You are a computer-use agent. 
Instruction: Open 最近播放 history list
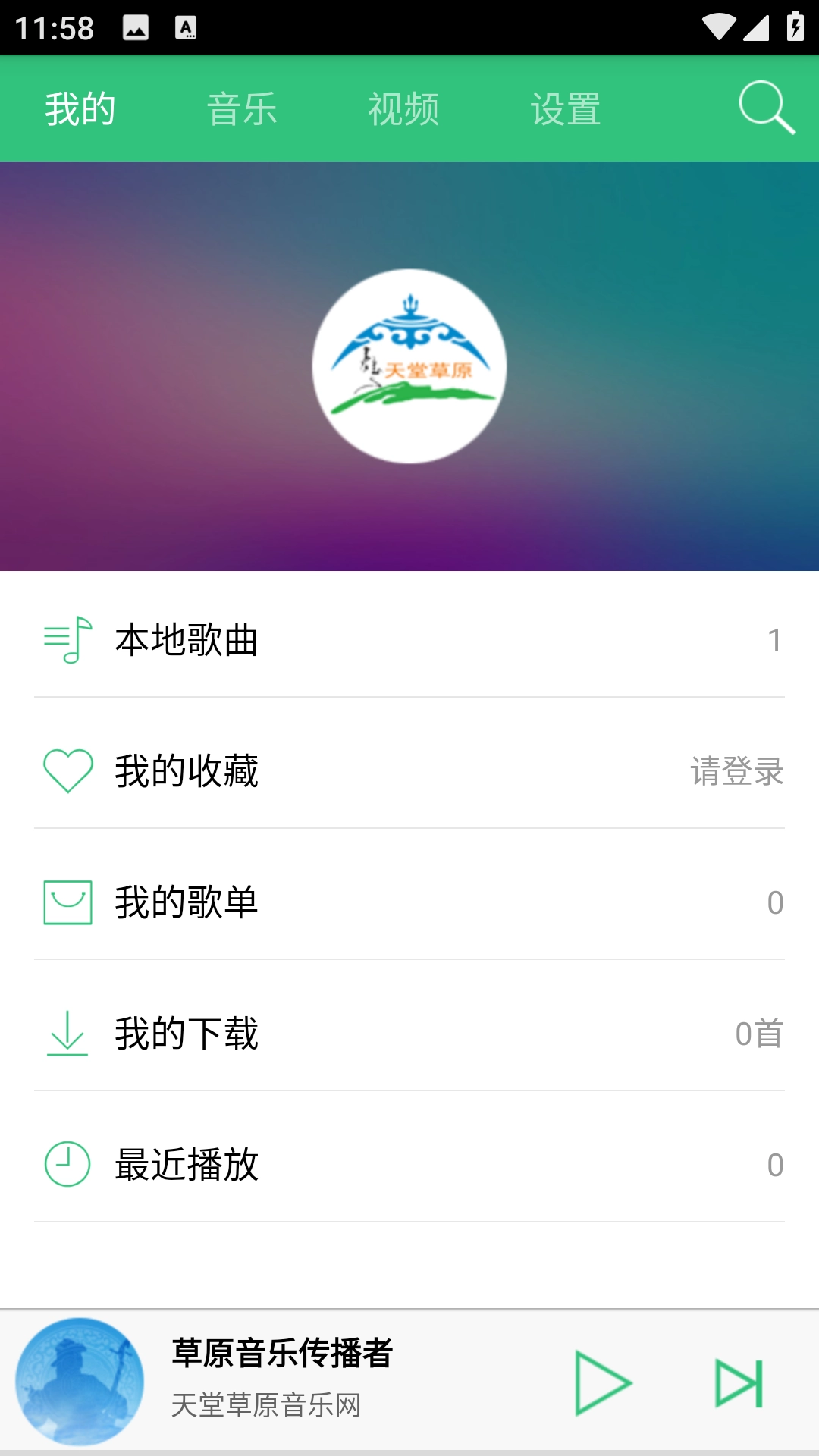tap(409, 1164)
